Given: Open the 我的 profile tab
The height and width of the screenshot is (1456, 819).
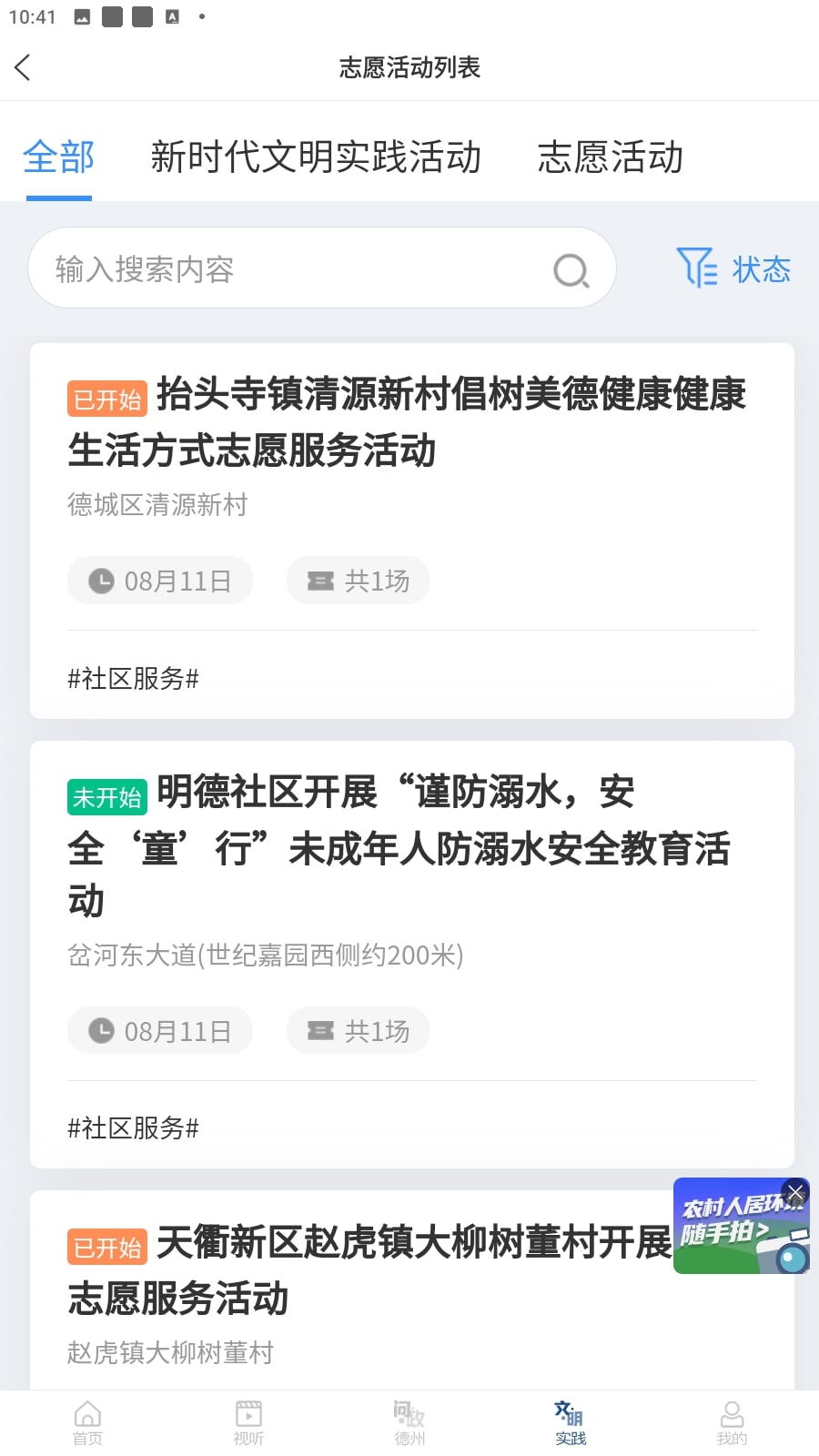Looking at the screenshot, I should (x=732, y=1422).
